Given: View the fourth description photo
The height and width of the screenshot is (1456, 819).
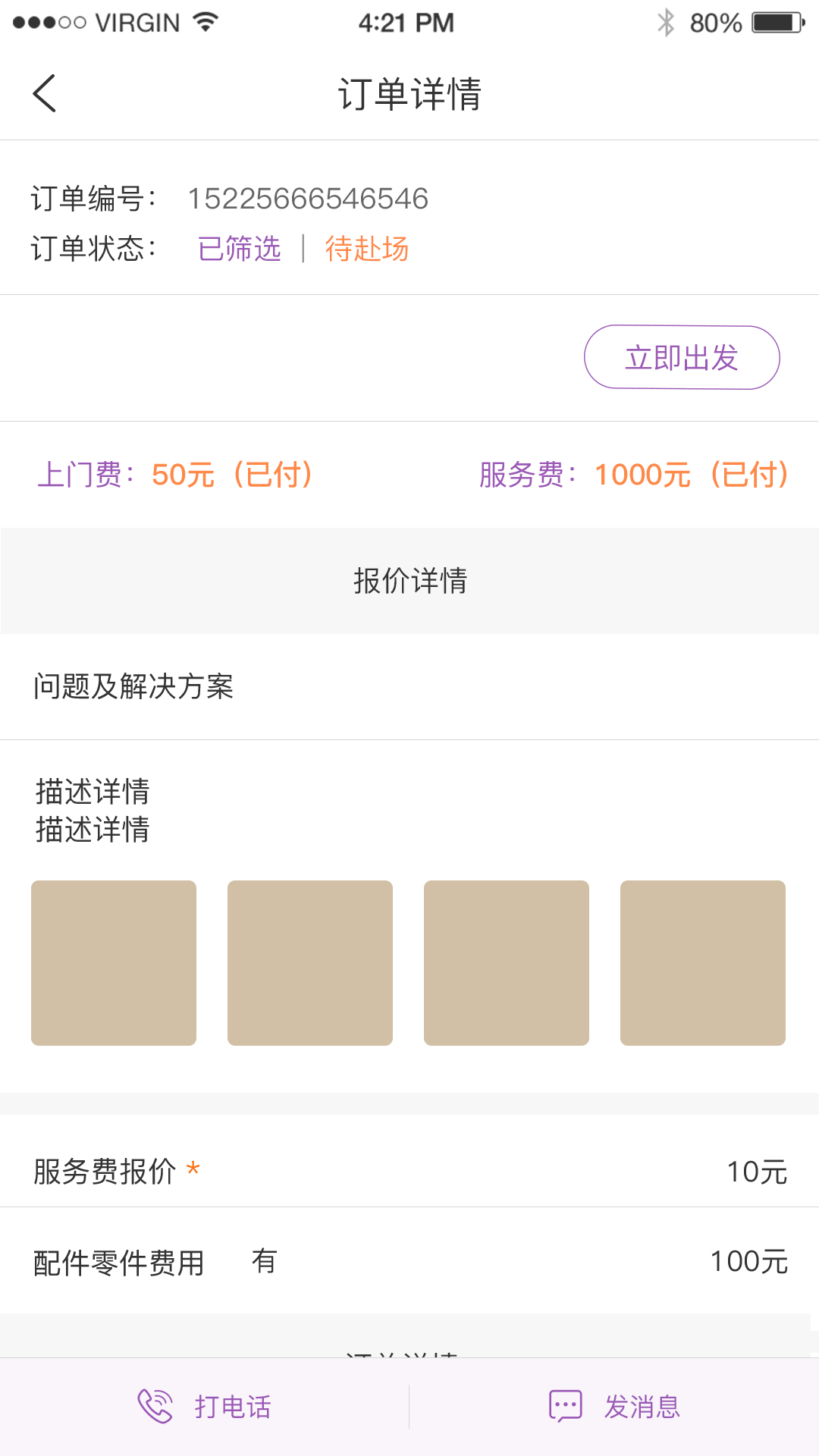Looking at the screenshot, I should coord(703,962).
